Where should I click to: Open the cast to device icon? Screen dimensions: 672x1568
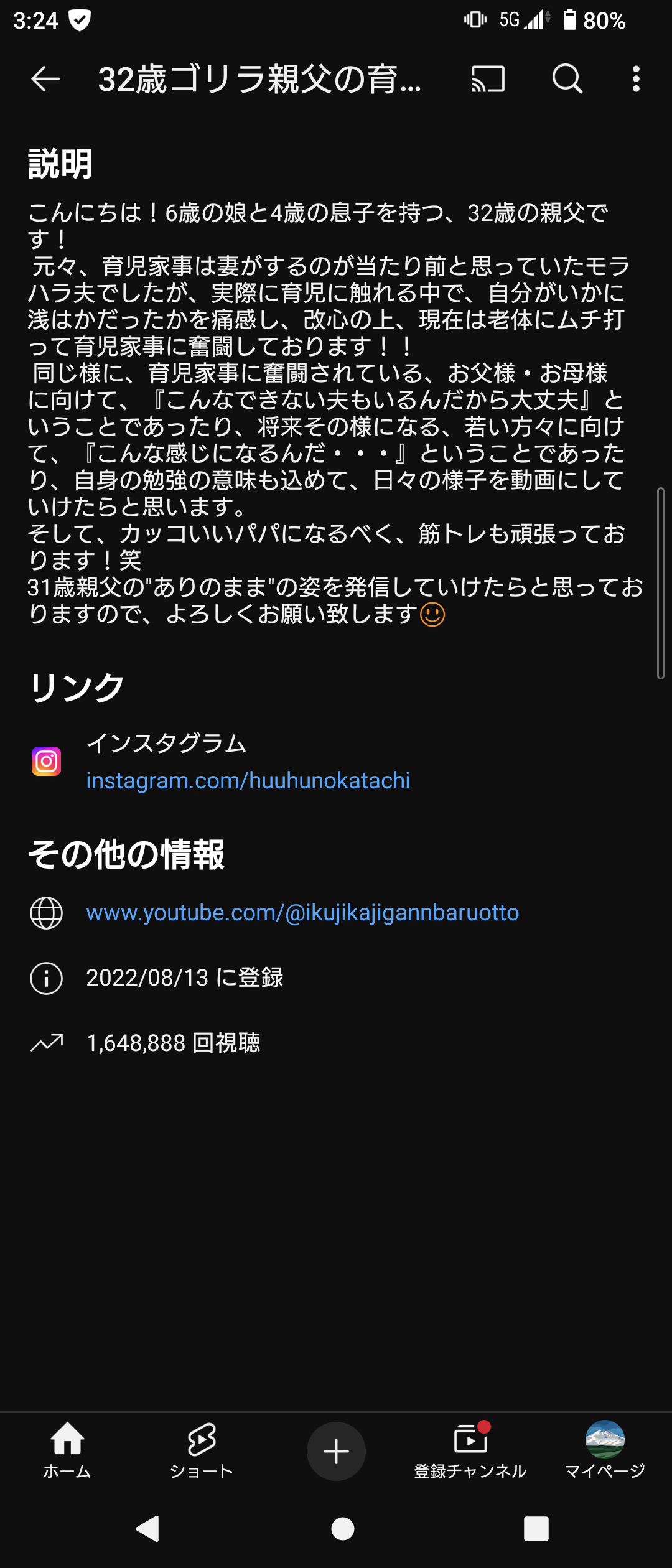[x=488, y=79]
